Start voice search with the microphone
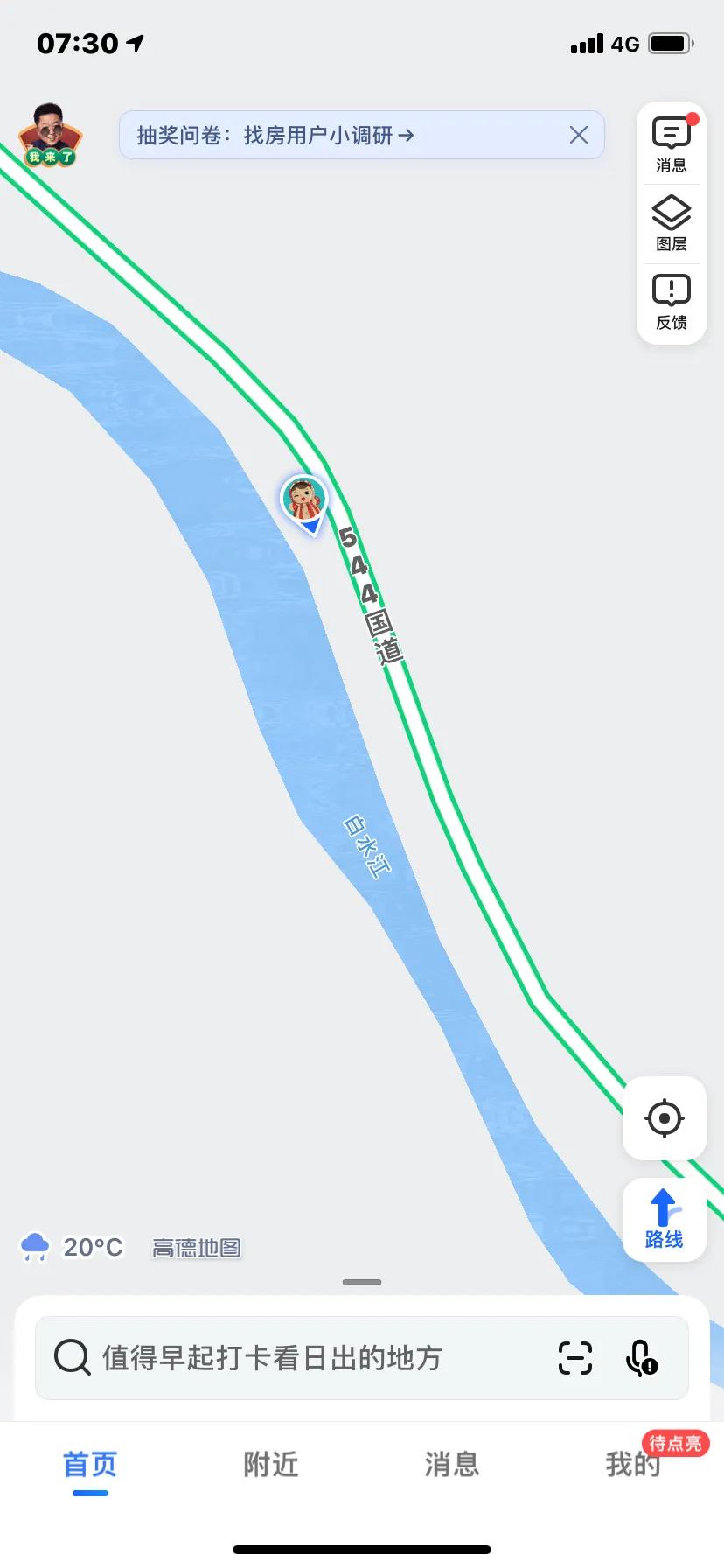Viewport: 724px width, 1568px height. click(641, 1358)
